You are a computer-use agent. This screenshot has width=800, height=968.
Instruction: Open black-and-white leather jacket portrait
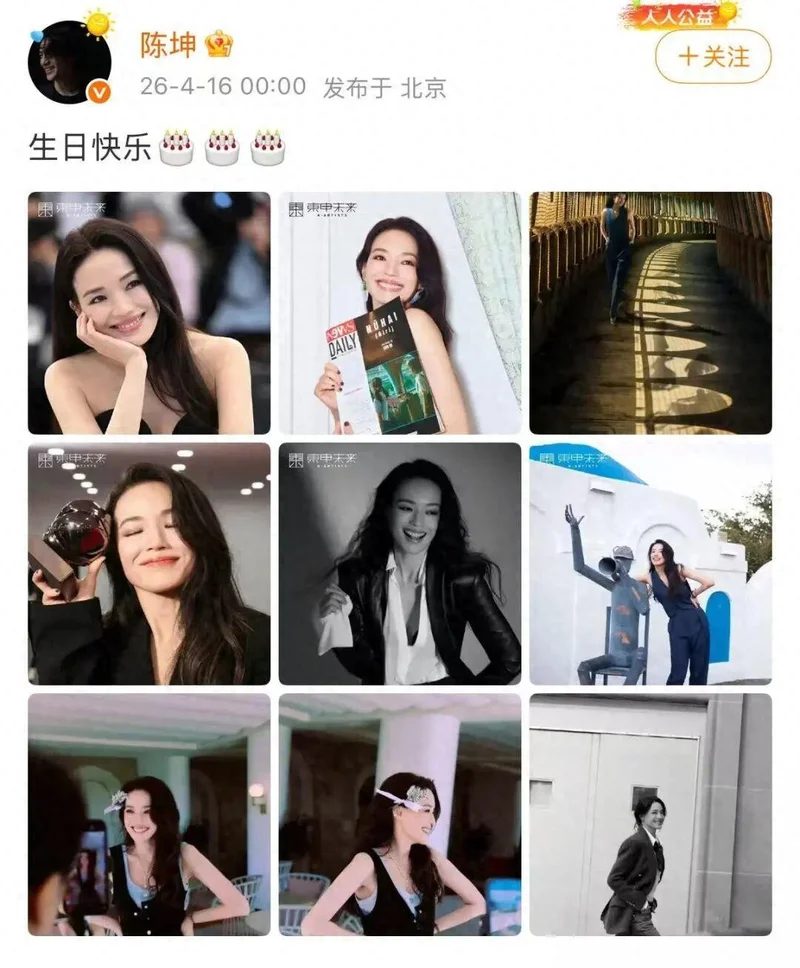click(399, 564)
